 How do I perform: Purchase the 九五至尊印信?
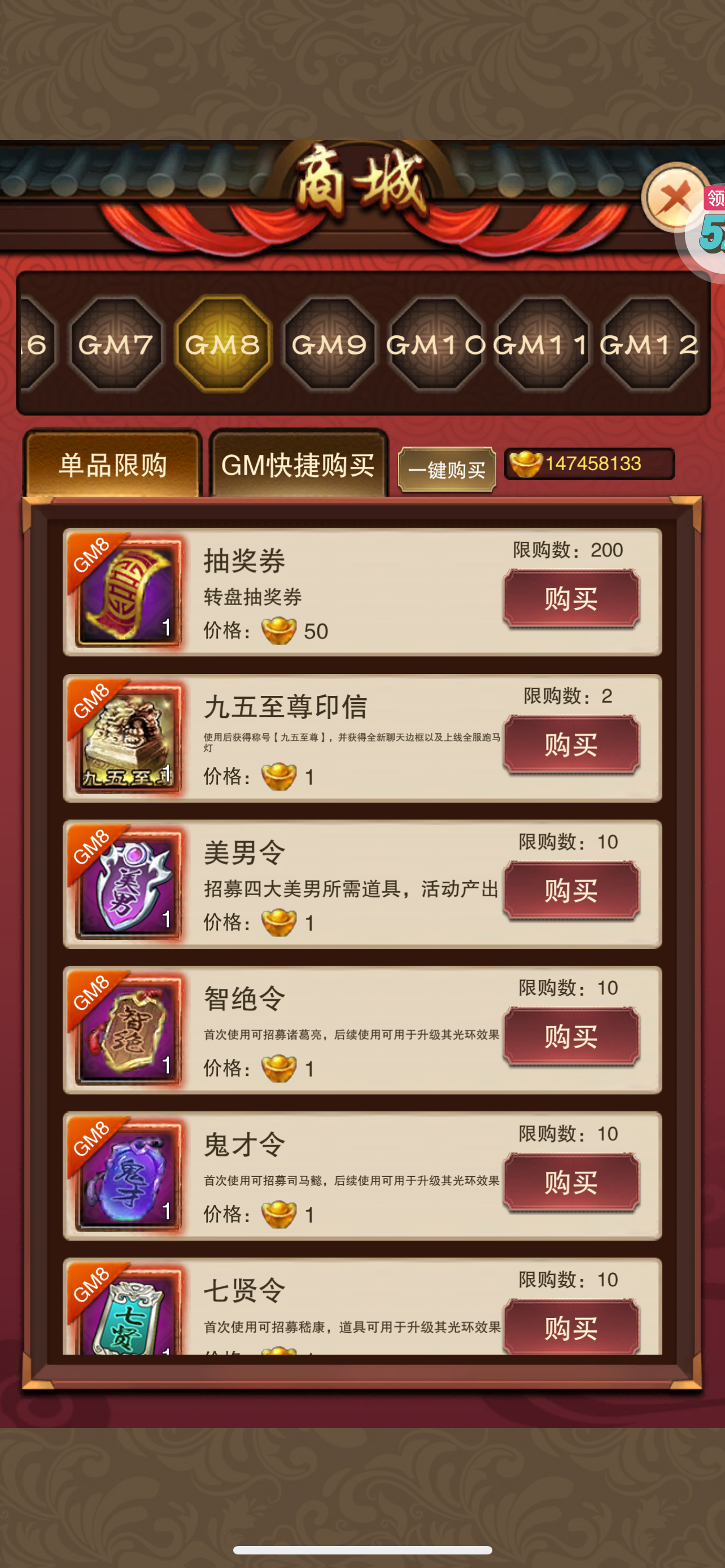click(571, 744)
